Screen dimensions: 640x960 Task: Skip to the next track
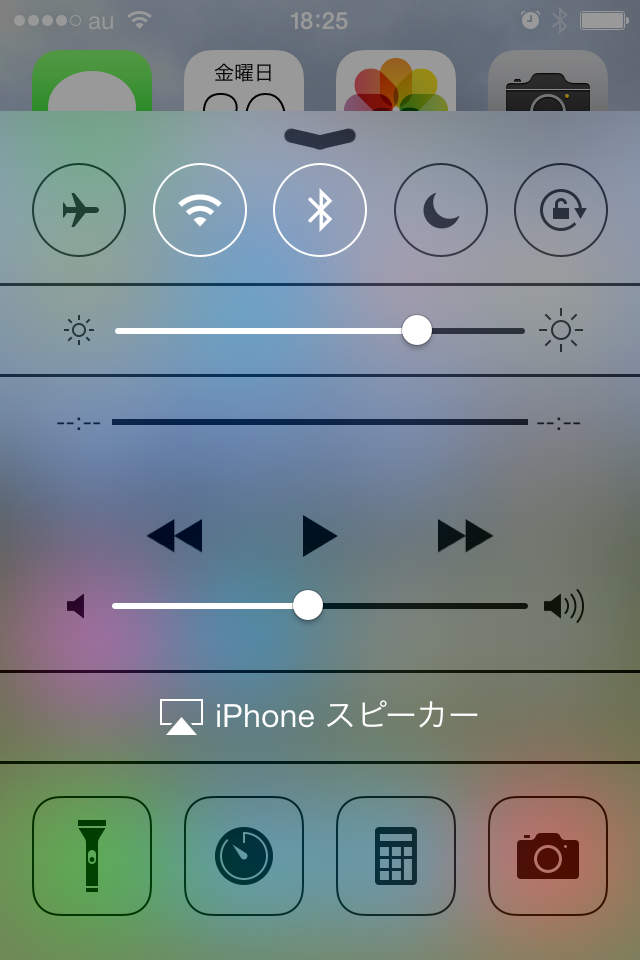coord(465,536)
